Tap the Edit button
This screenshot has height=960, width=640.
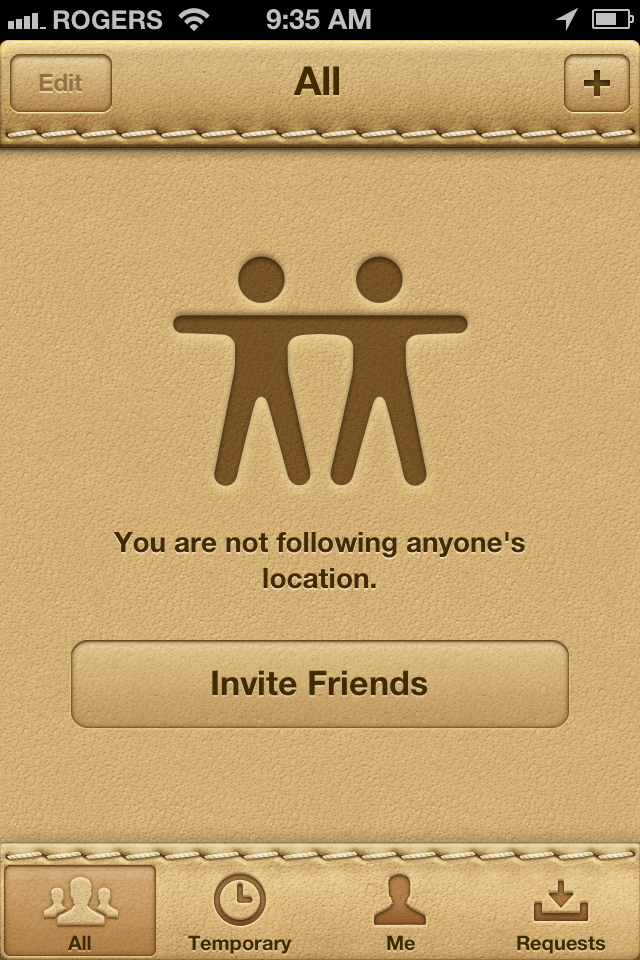point(61,83)
